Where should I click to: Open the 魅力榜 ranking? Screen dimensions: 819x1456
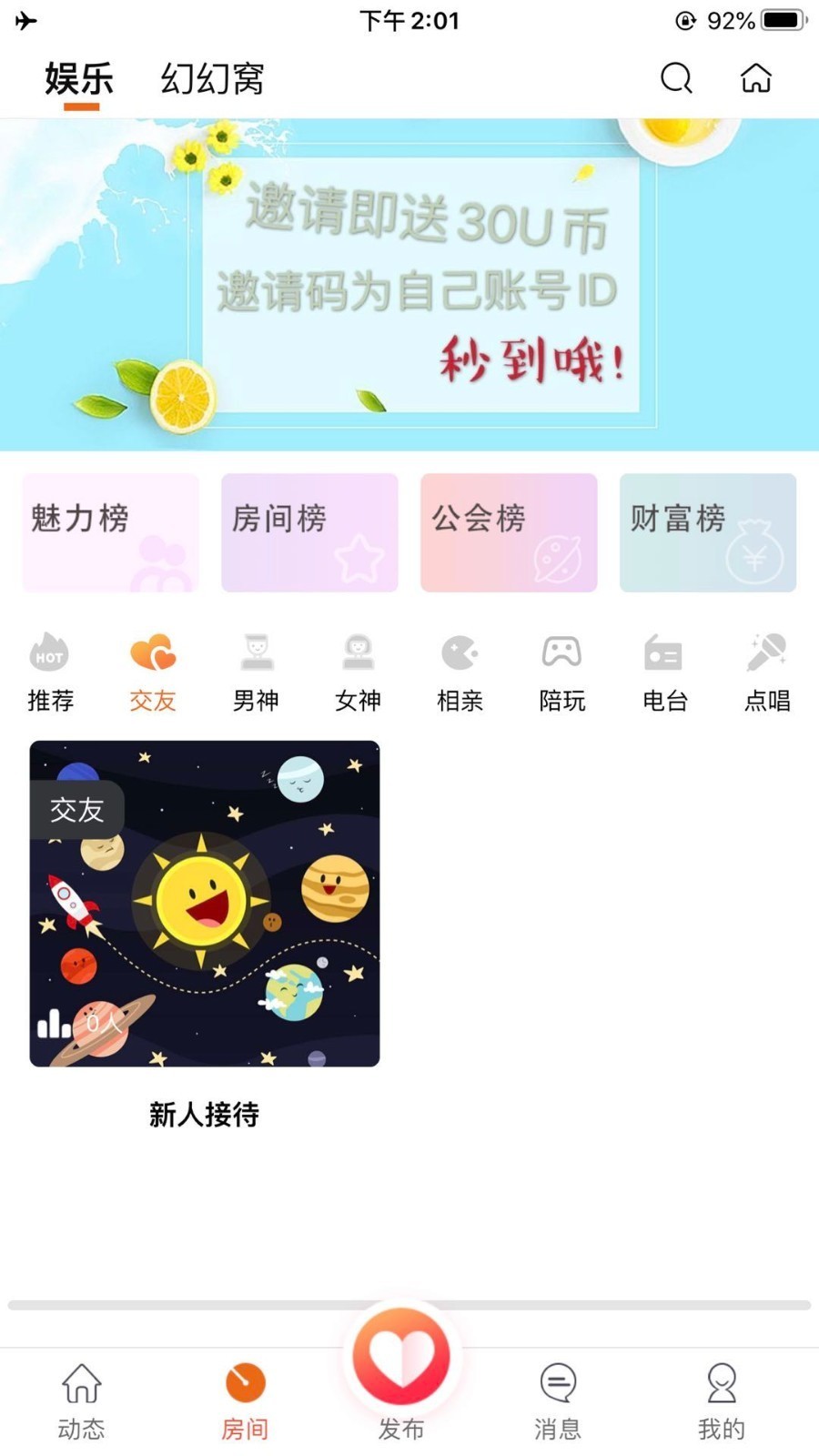[110, 532]
